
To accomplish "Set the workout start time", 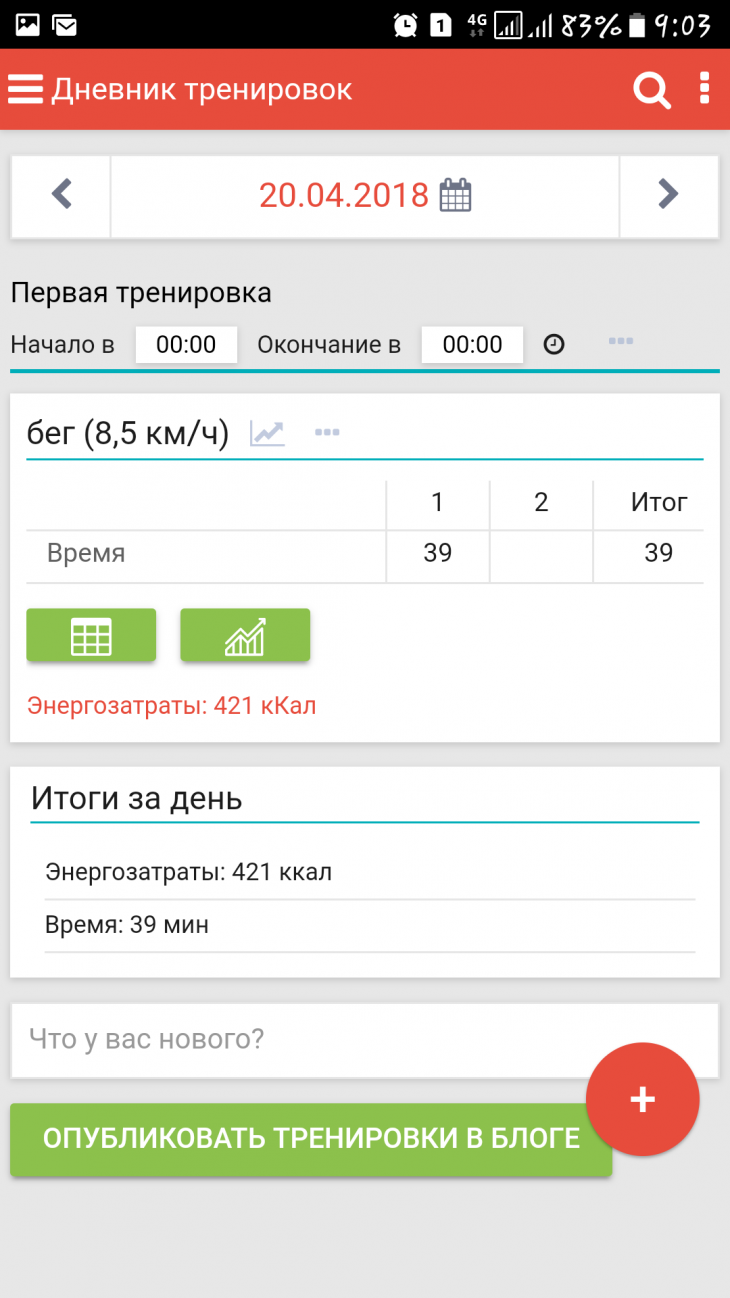I will click(x=186, y=345).
